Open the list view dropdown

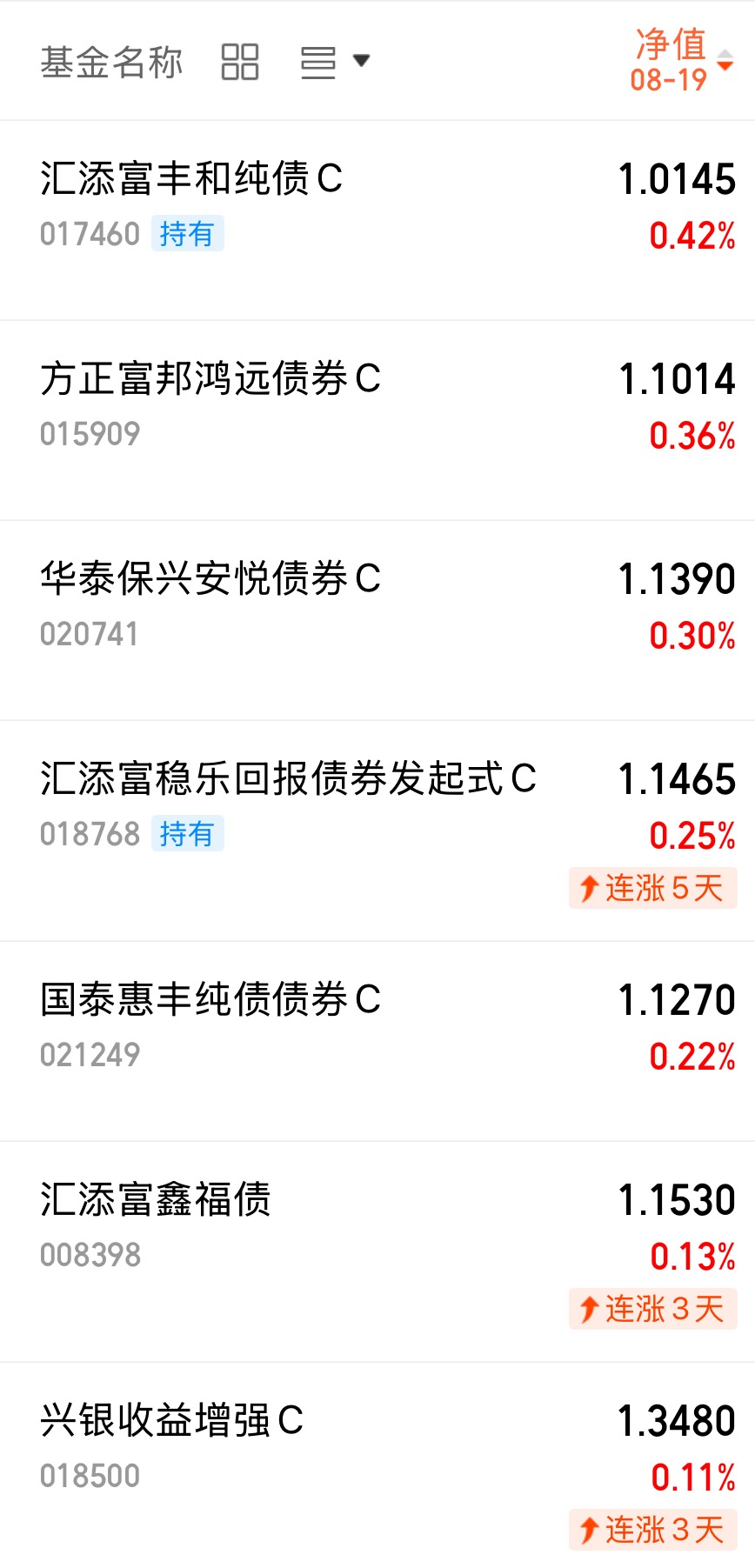tap(335, 62)
